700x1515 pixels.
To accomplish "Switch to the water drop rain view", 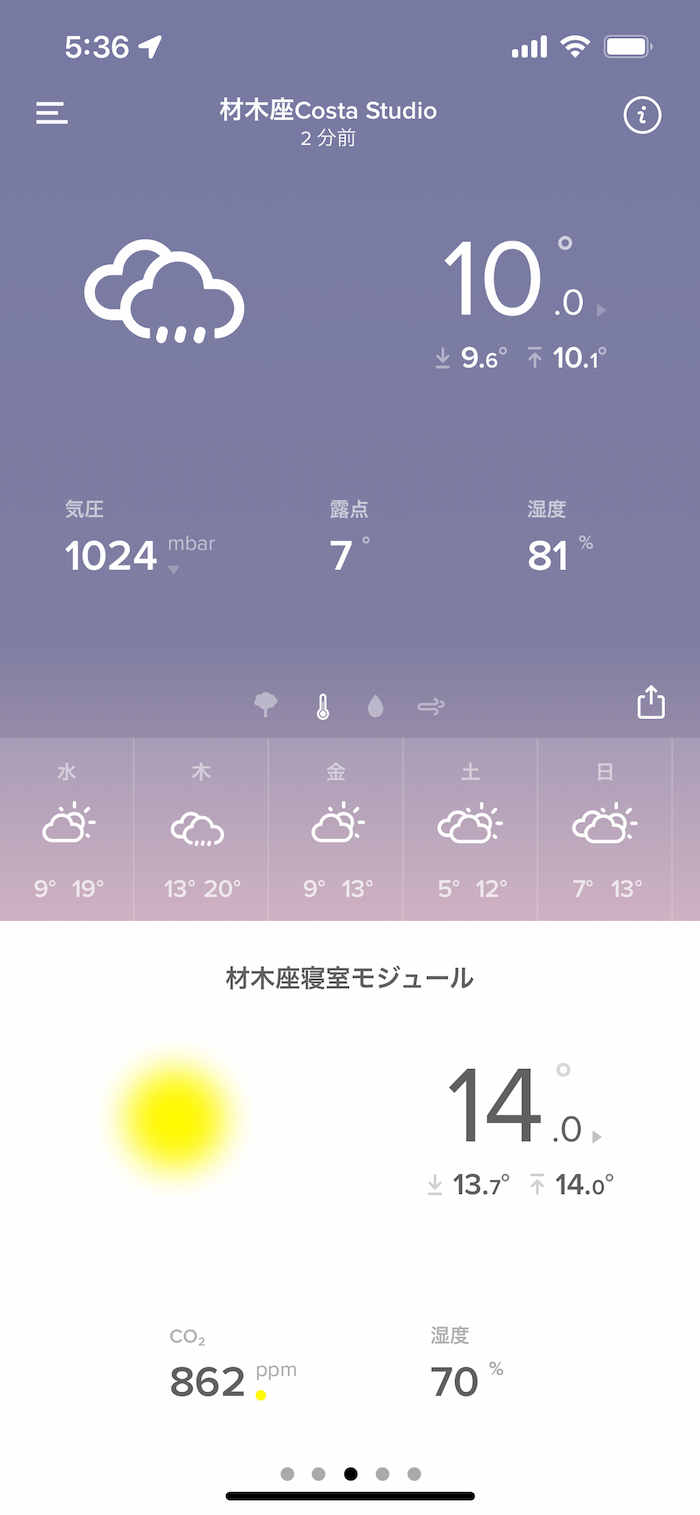I will click(x=376, y=707).
